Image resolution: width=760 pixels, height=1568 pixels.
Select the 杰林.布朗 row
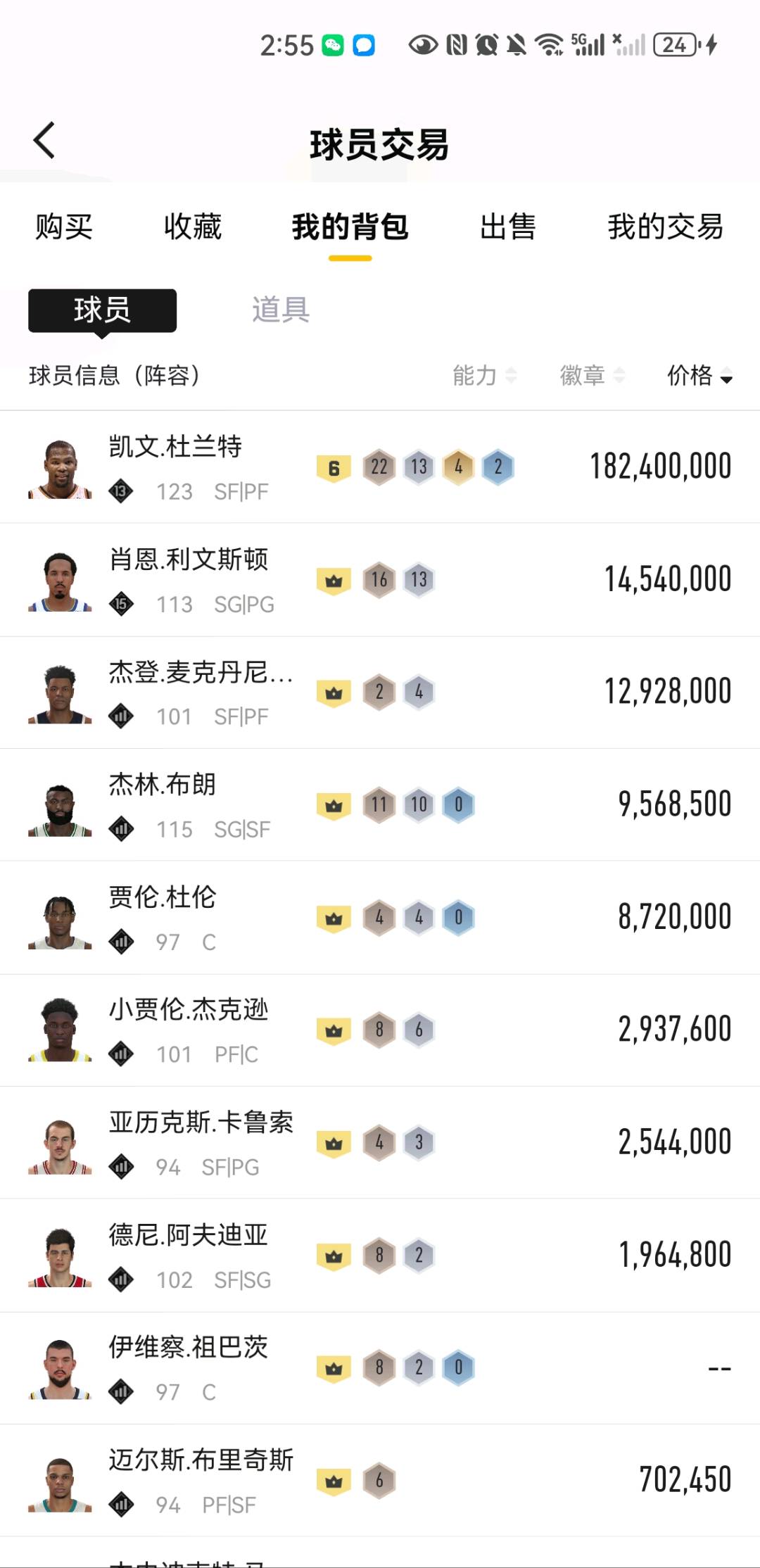(x=380, y=805)
